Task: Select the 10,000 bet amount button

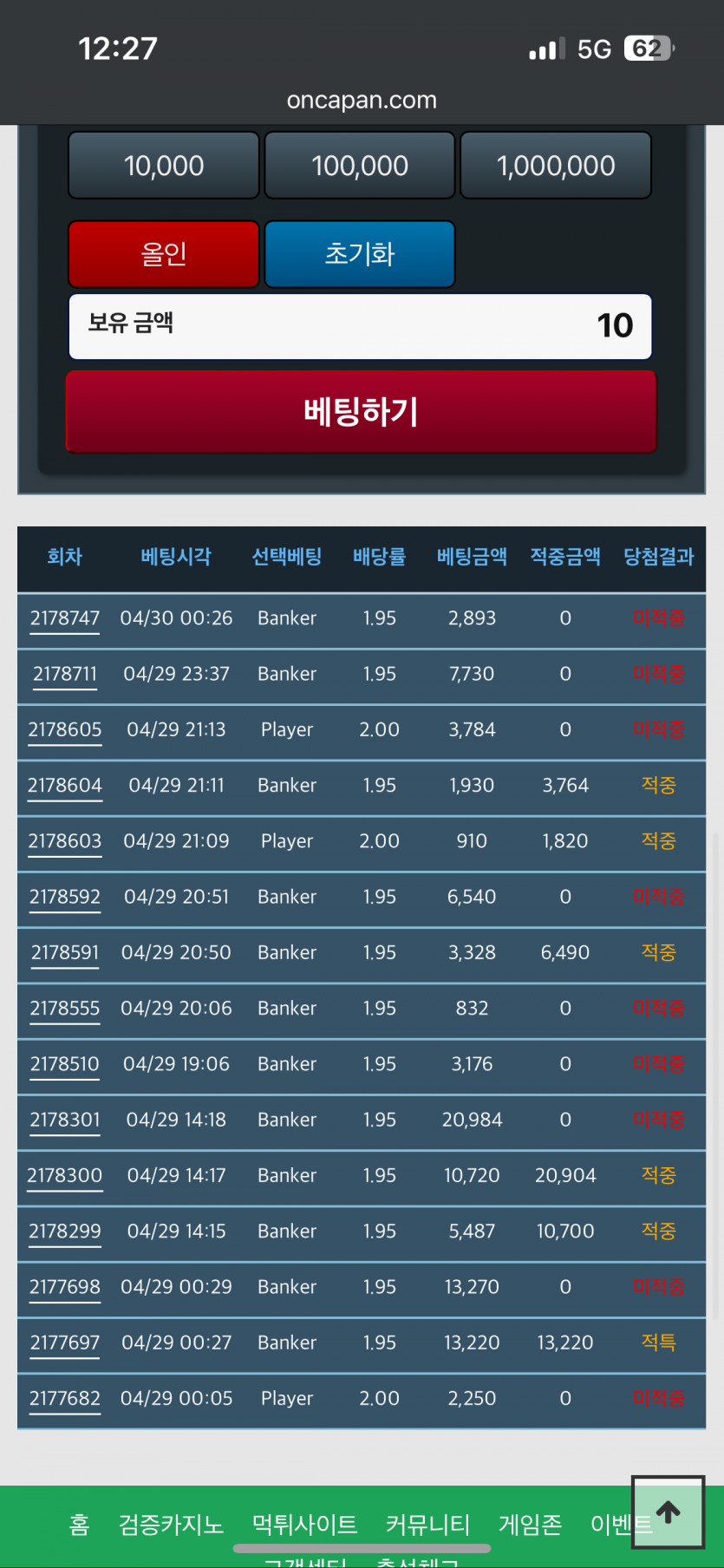Action: coord(164,166)
